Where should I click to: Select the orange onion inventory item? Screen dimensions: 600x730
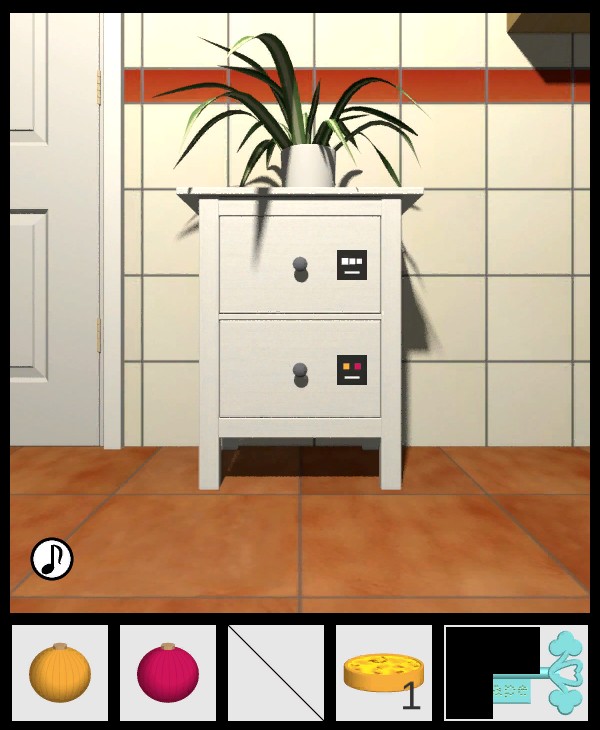60,673
